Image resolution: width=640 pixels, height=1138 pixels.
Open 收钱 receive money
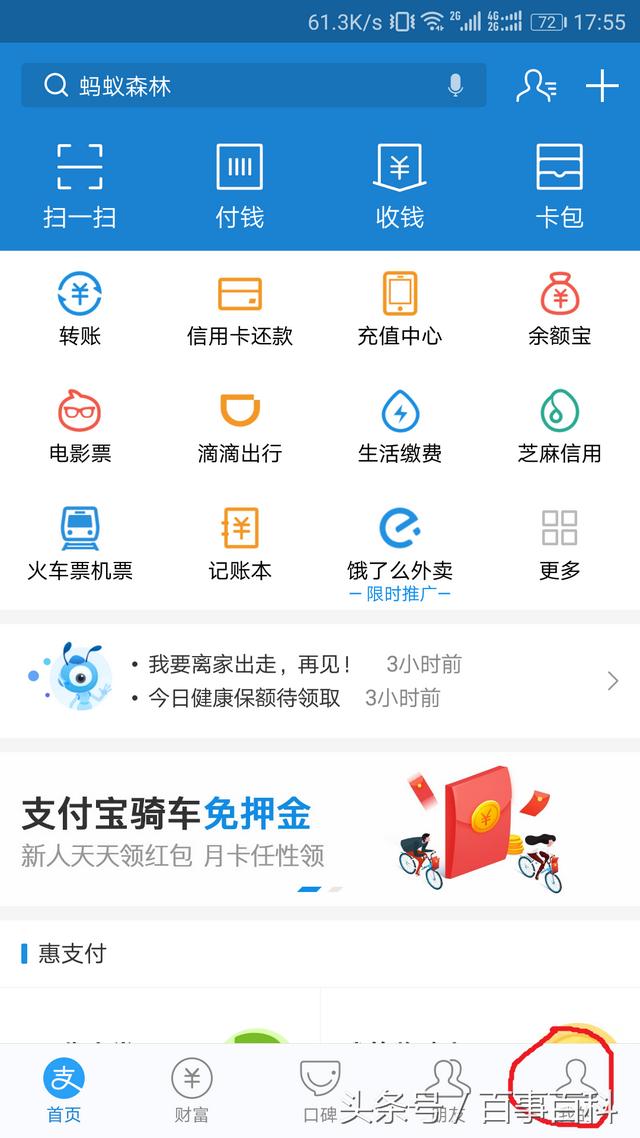400,185
